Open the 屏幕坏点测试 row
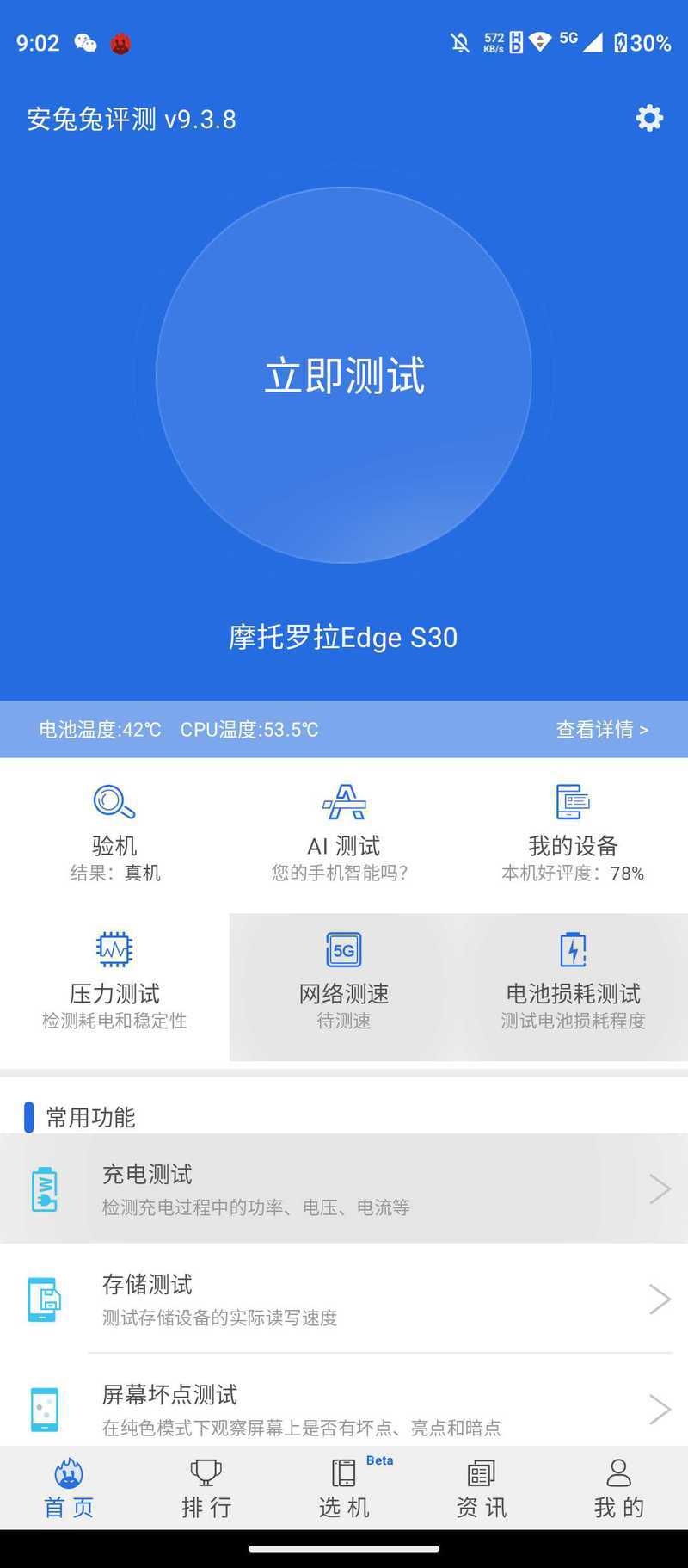The width and height of the screenshot is (688, 1568). coord(344,1403)
